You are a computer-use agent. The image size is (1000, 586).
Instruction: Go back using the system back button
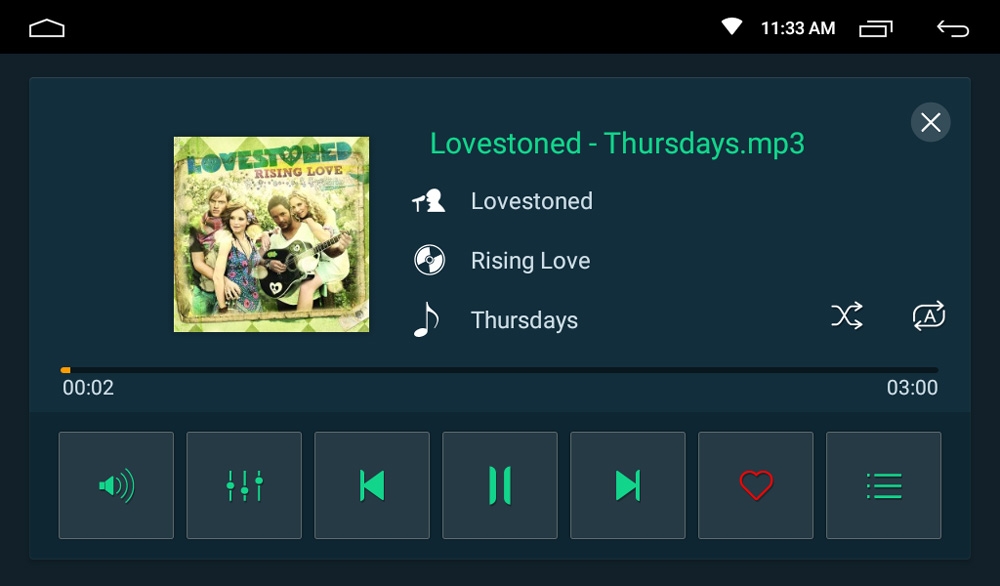tap(952, 28)
